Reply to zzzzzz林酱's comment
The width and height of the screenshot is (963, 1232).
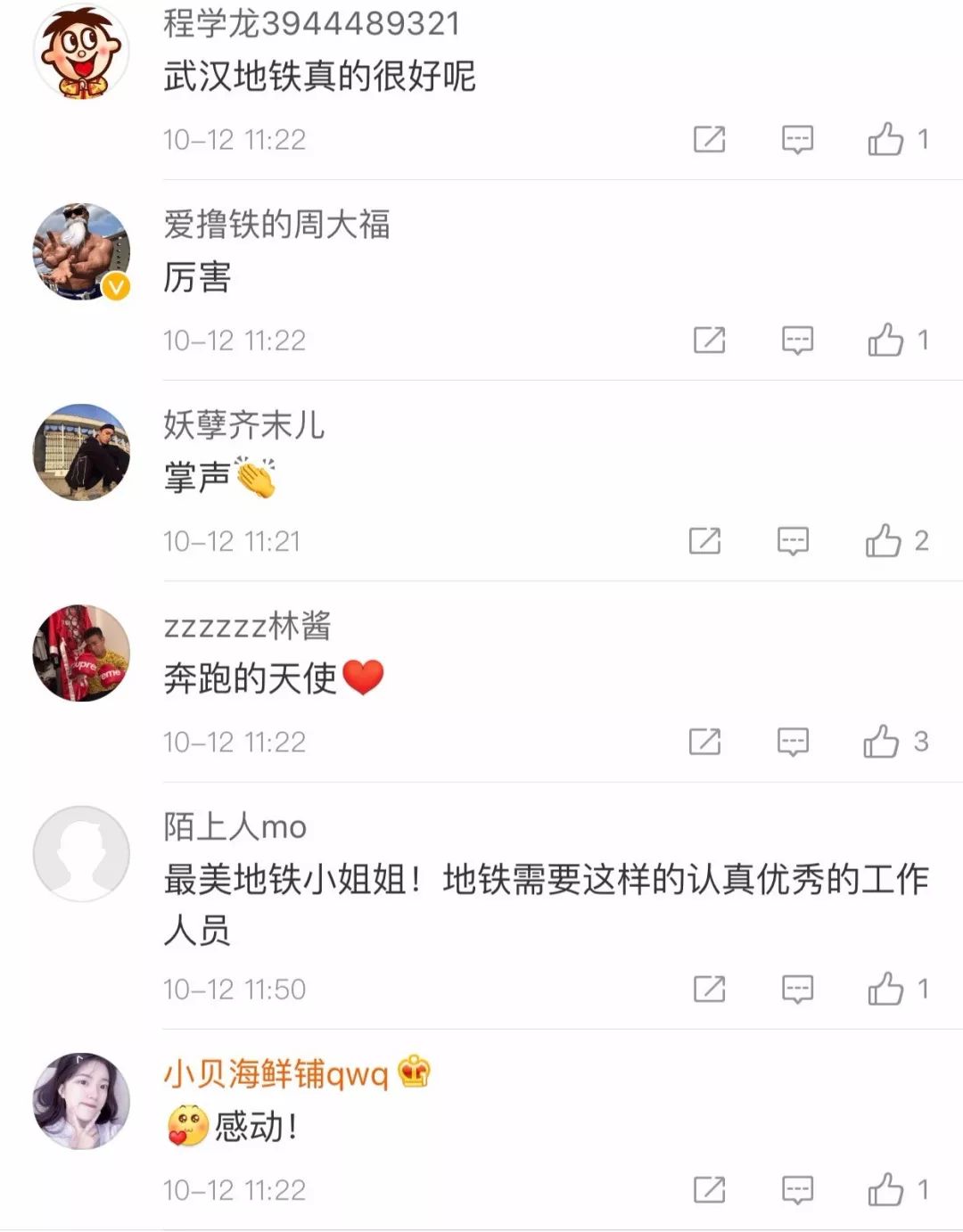tap(793, 741)
